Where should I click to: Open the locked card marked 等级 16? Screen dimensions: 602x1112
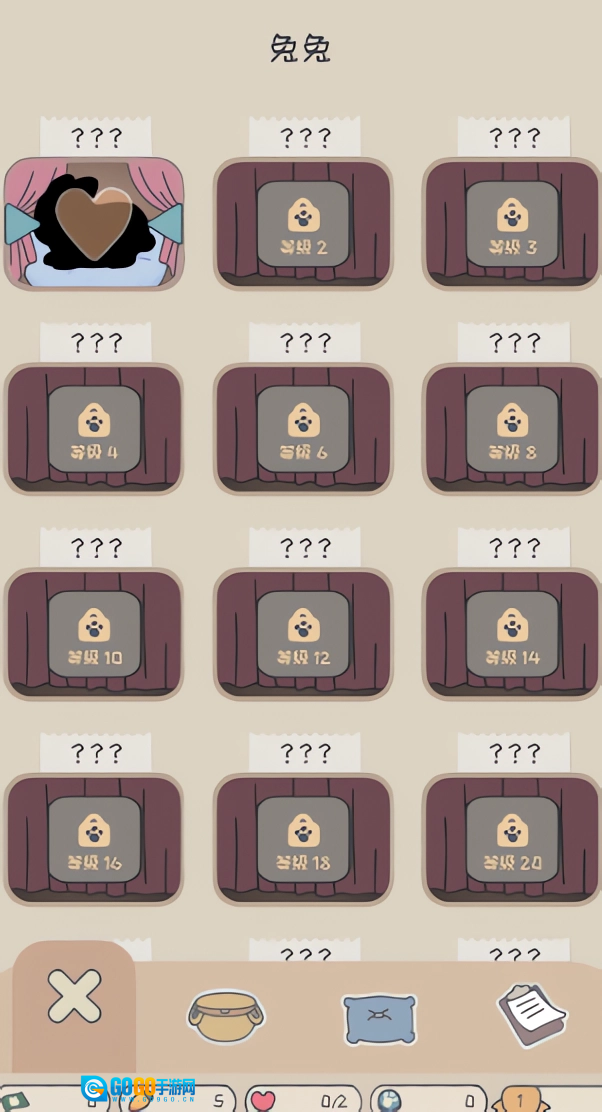point(94,839)
